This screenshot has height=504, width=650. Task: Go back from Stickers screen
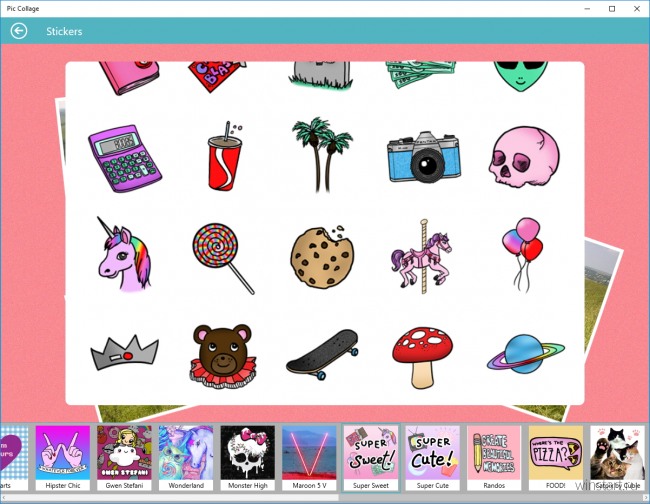pos(19,31)
